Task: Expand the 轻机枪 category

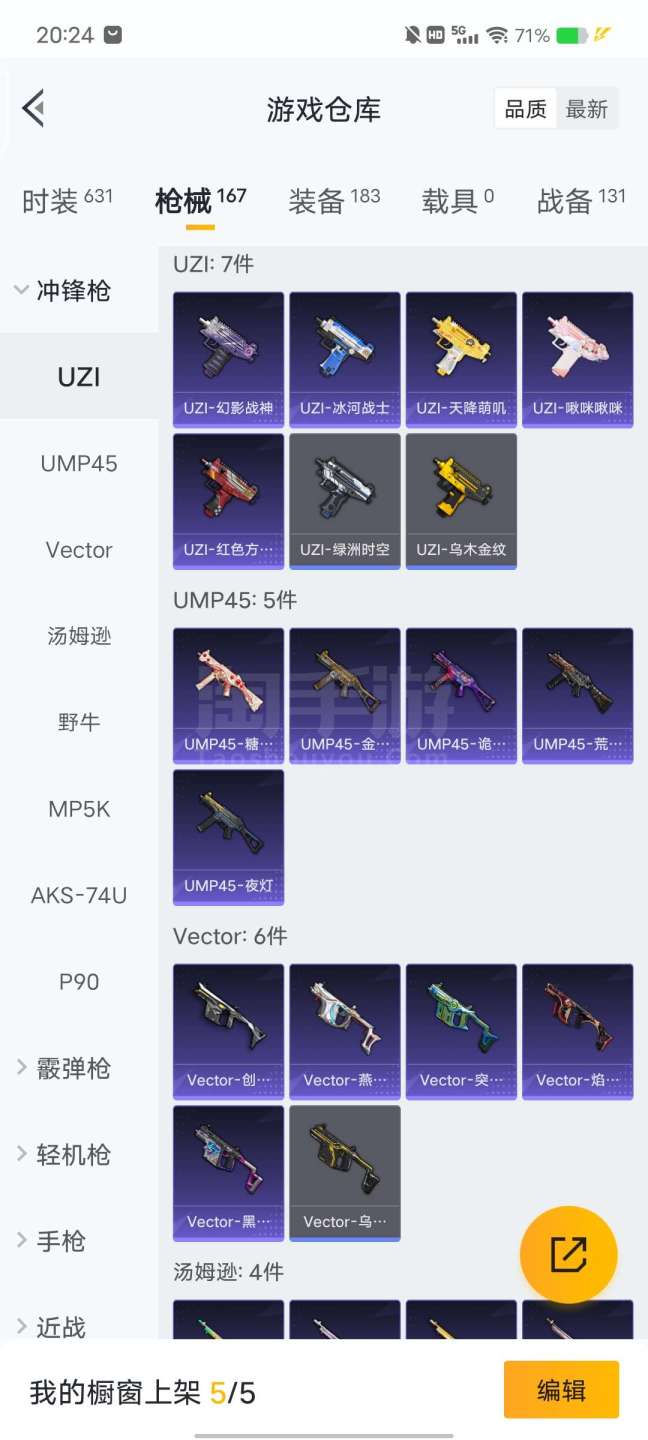Action: (x=64, y=1155)
